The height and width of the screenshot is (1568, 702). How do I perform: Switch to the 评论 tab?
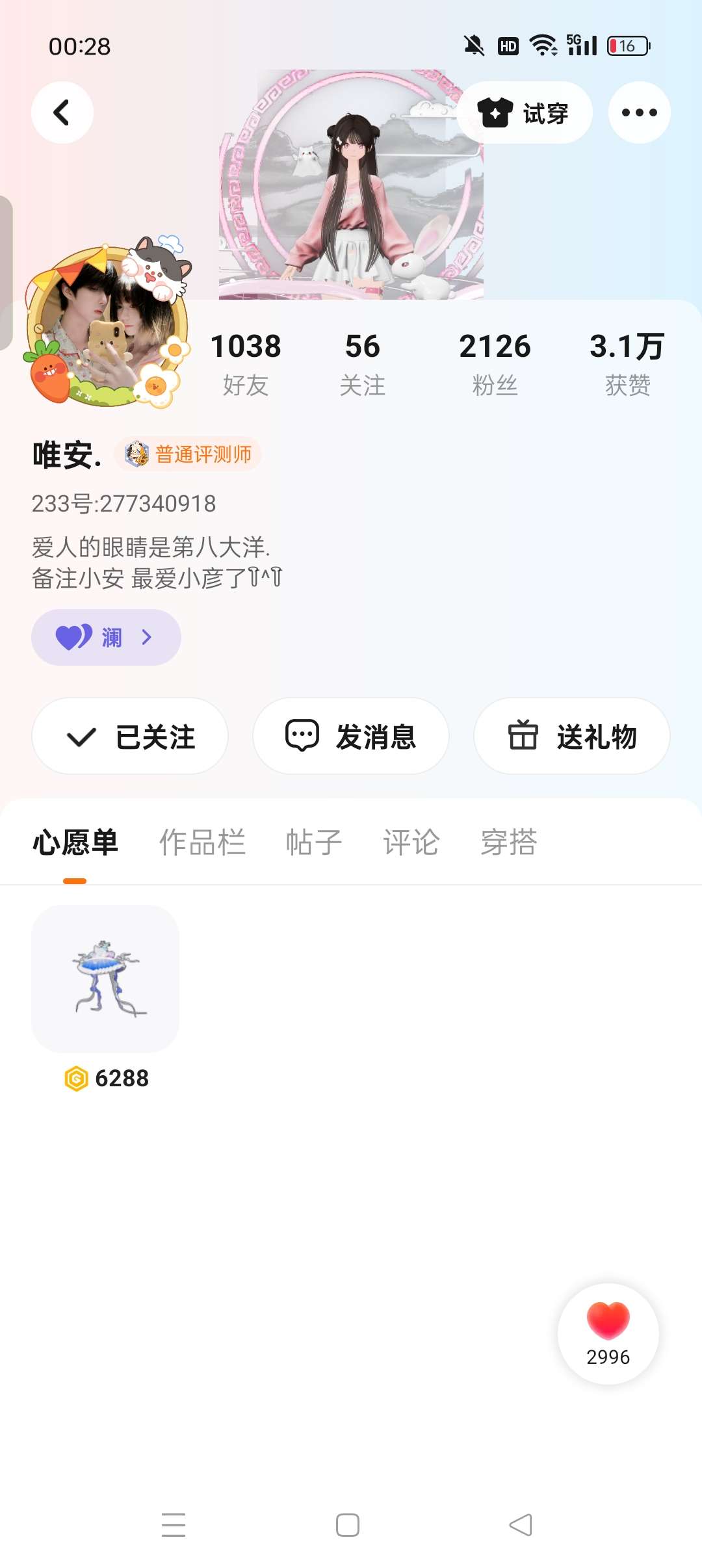click(411, 843)
